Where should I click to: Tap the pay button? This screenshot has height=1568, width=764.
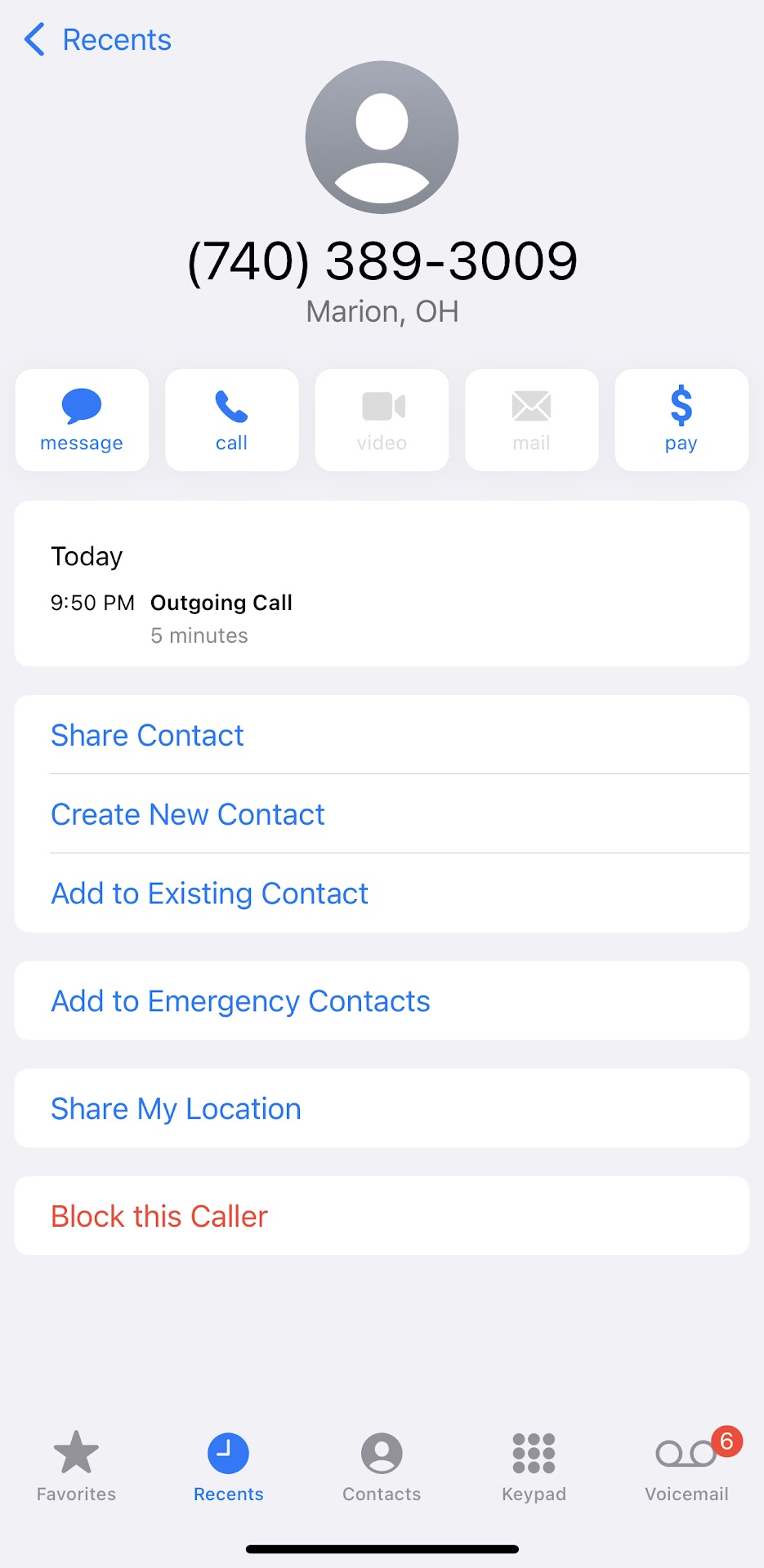(681, 420)
